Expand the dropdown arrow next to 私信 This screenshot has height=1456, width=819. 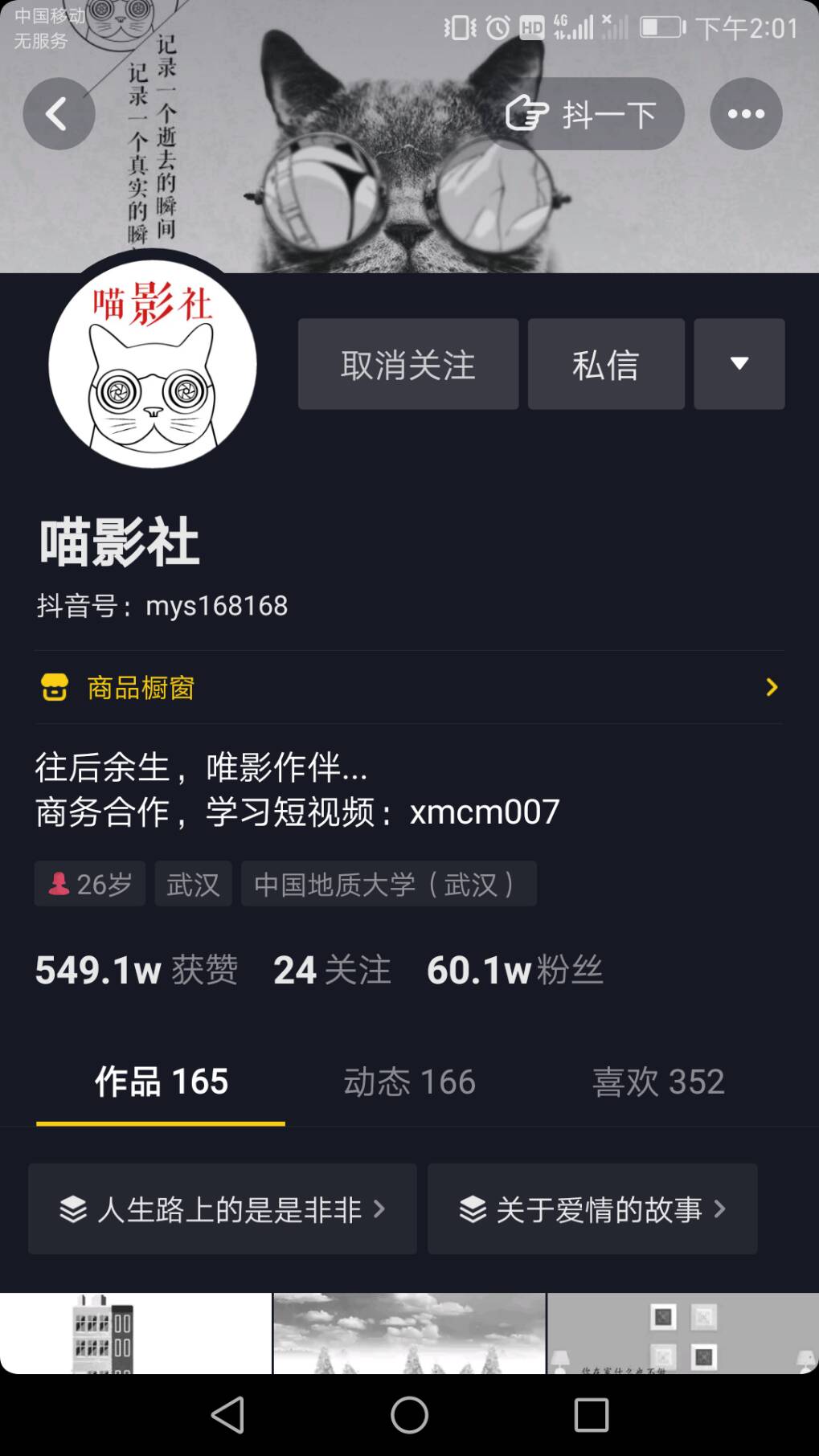pos(739,365)
